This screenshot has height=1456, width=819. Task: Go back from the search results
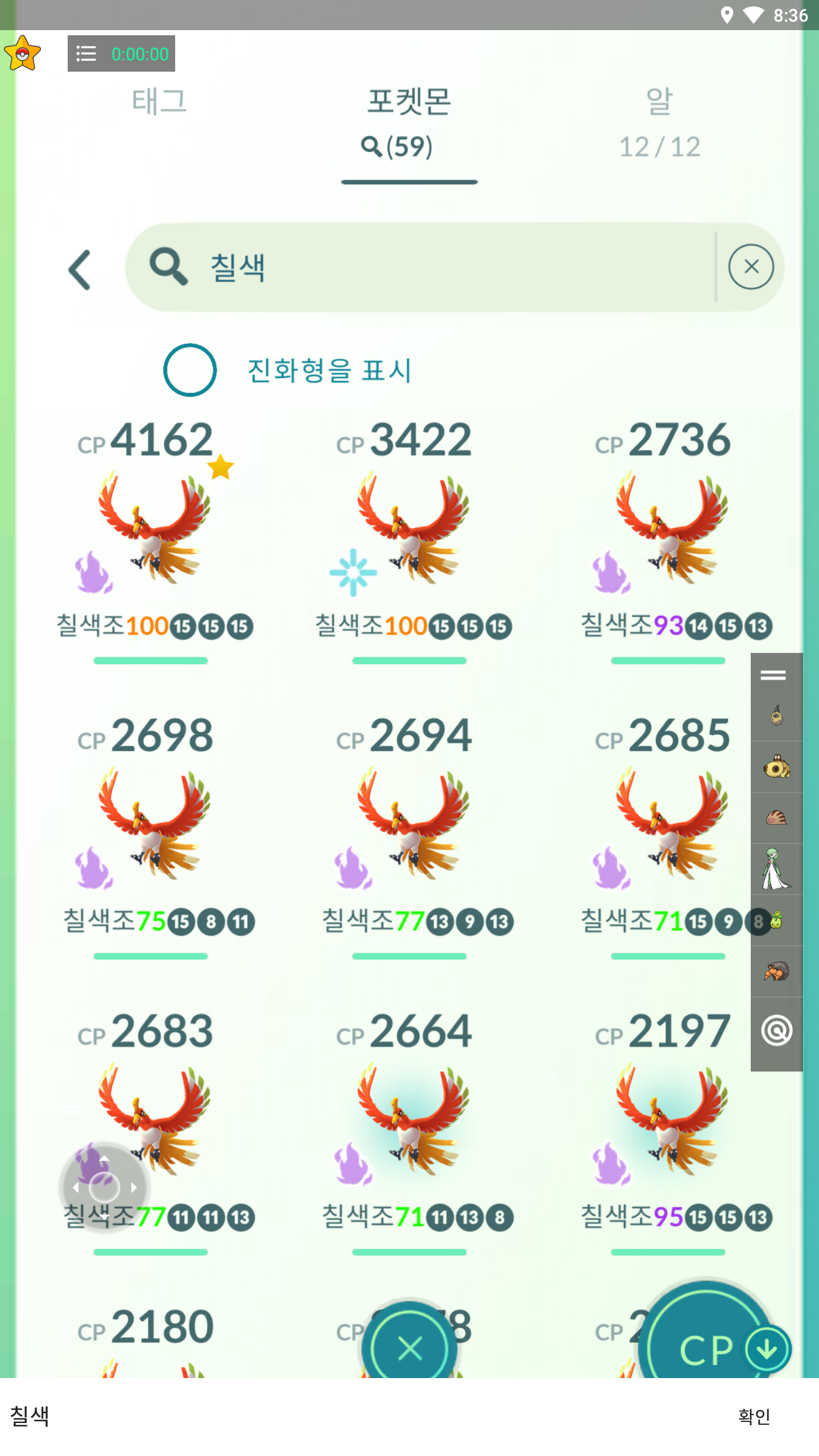(80, 270)
